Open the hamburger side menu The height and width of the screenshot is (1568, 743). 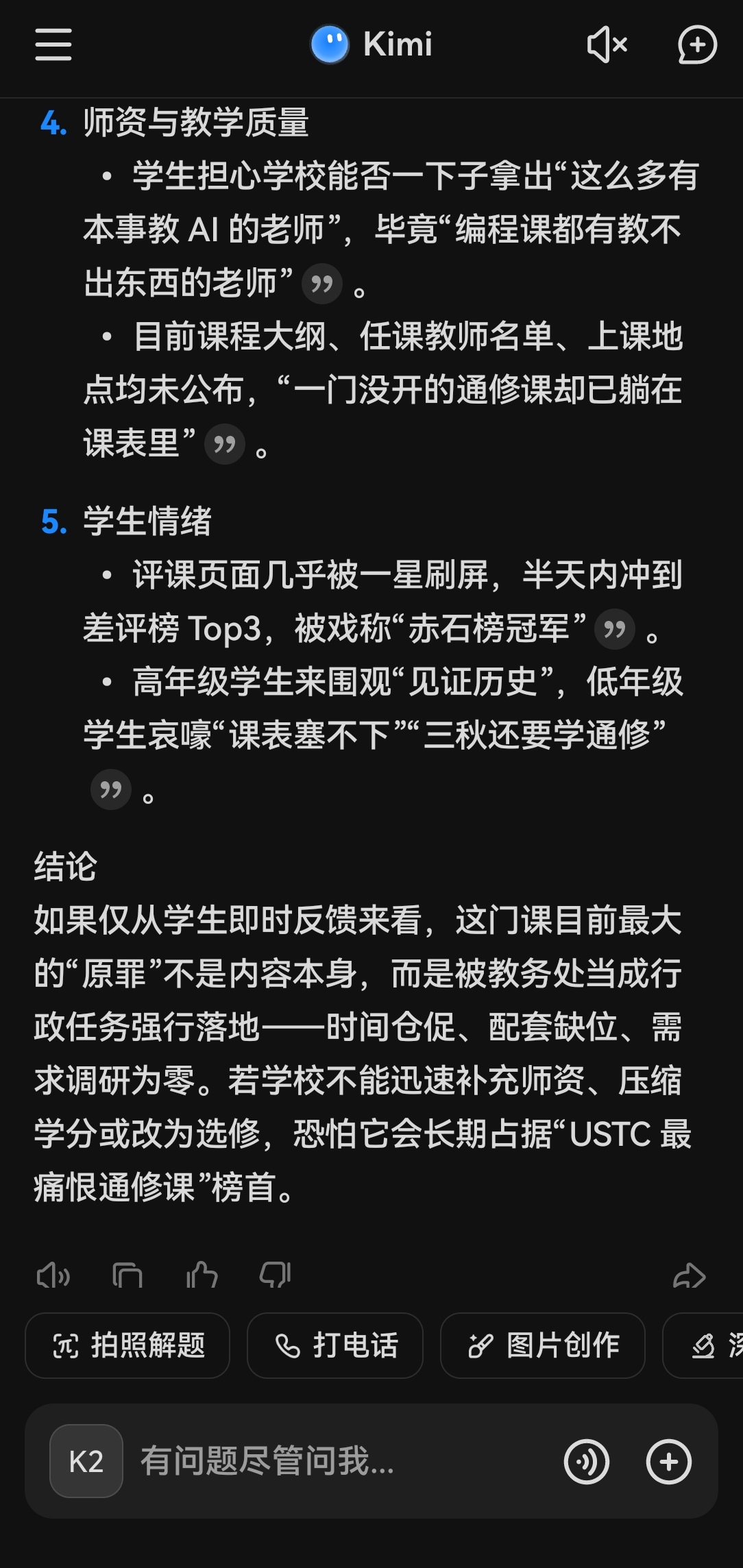point(53,45)
